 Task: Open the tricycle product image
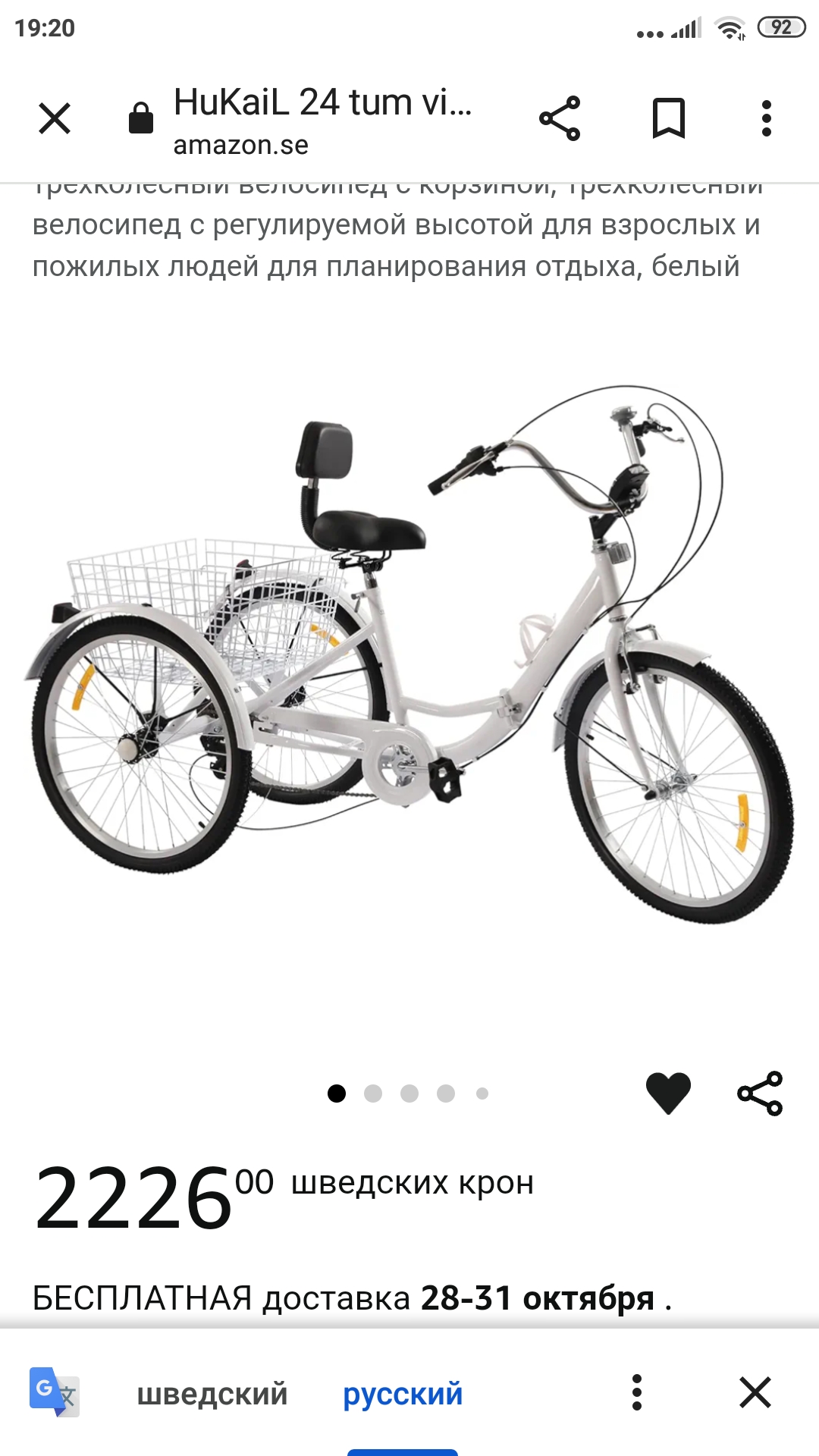point(409,652)
